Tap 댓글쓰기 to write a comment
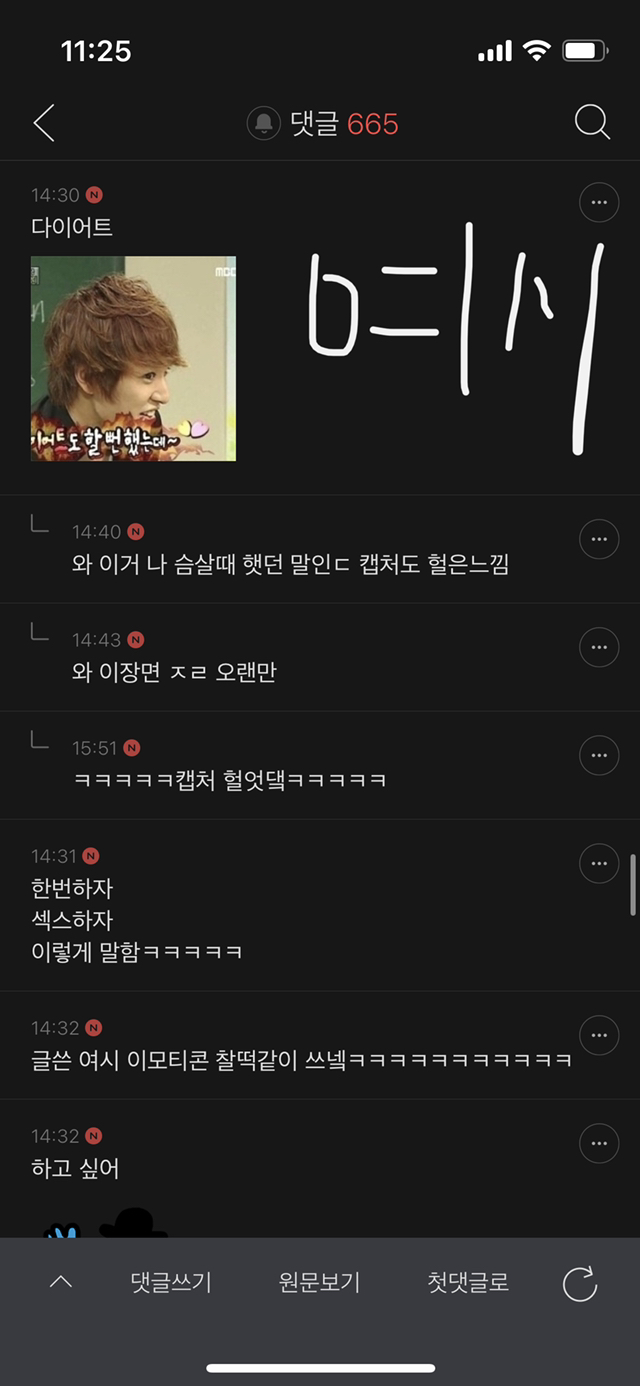 point(171,1282)
